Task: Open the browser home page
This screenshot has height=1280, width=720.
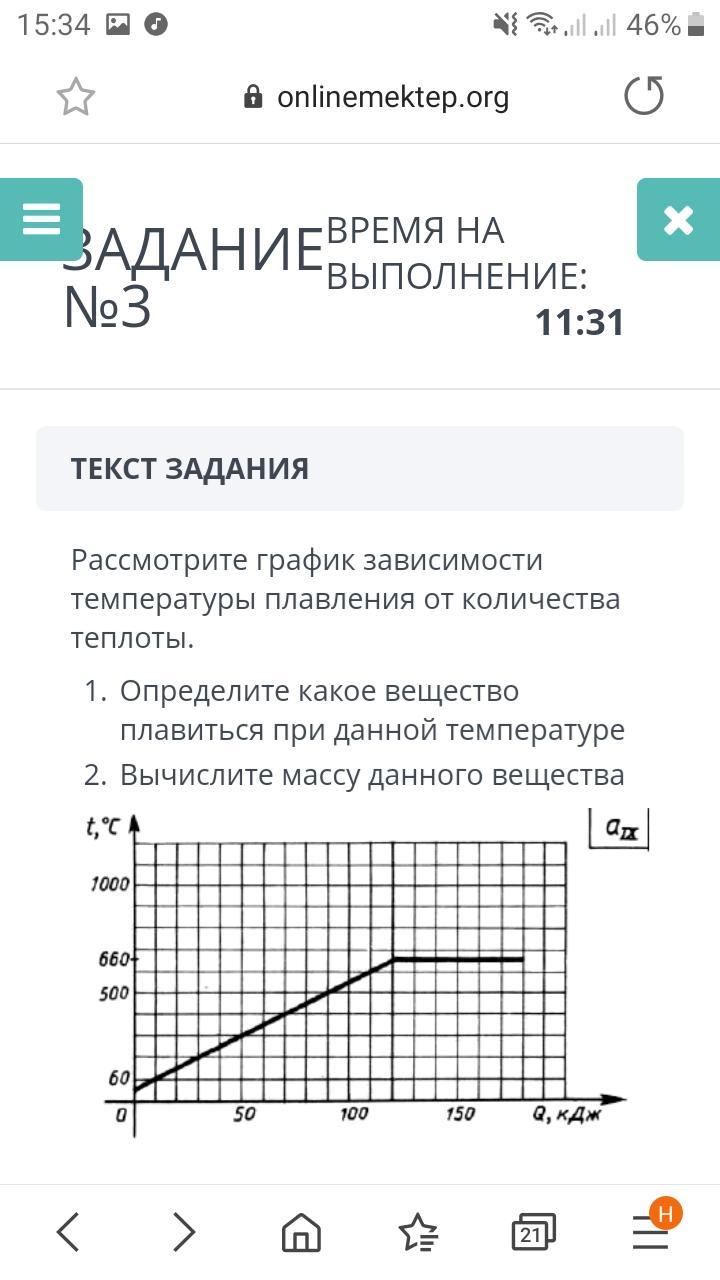Action: 301,1232
